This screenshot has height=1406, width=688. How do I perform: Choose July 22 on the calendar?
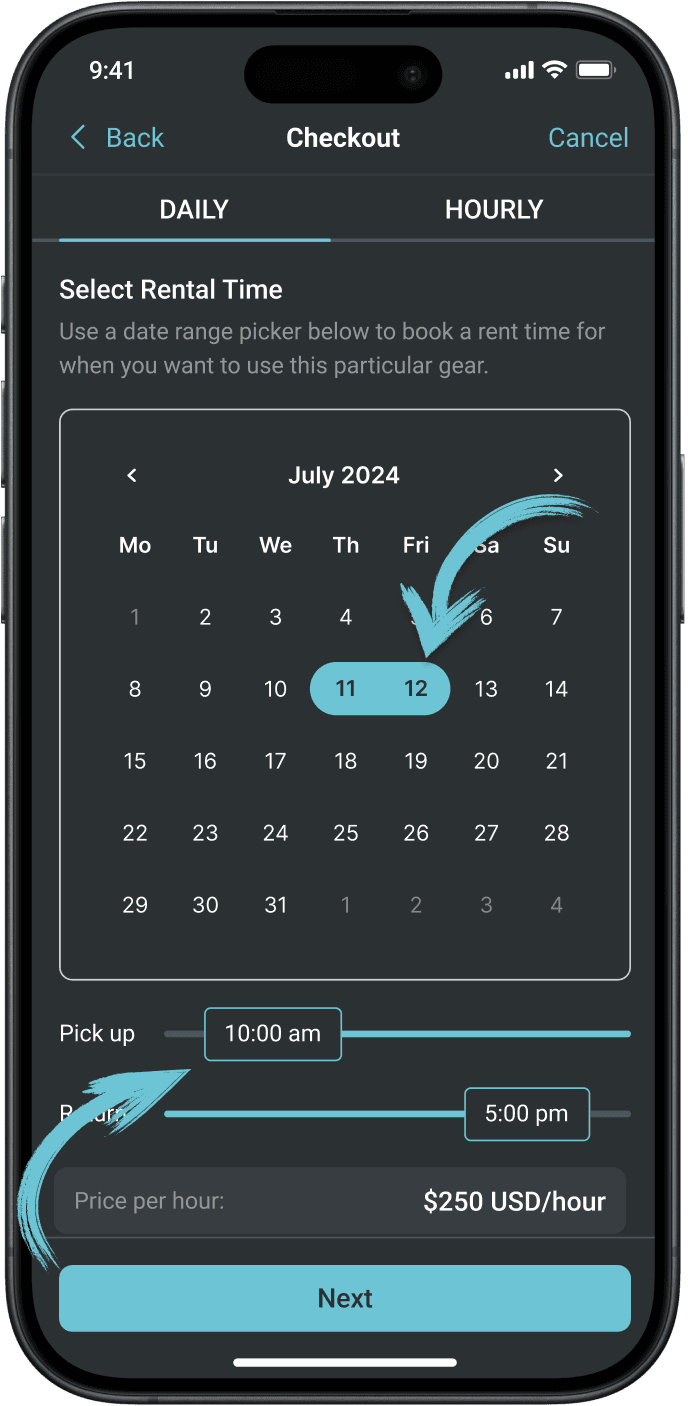pos(135,833)
